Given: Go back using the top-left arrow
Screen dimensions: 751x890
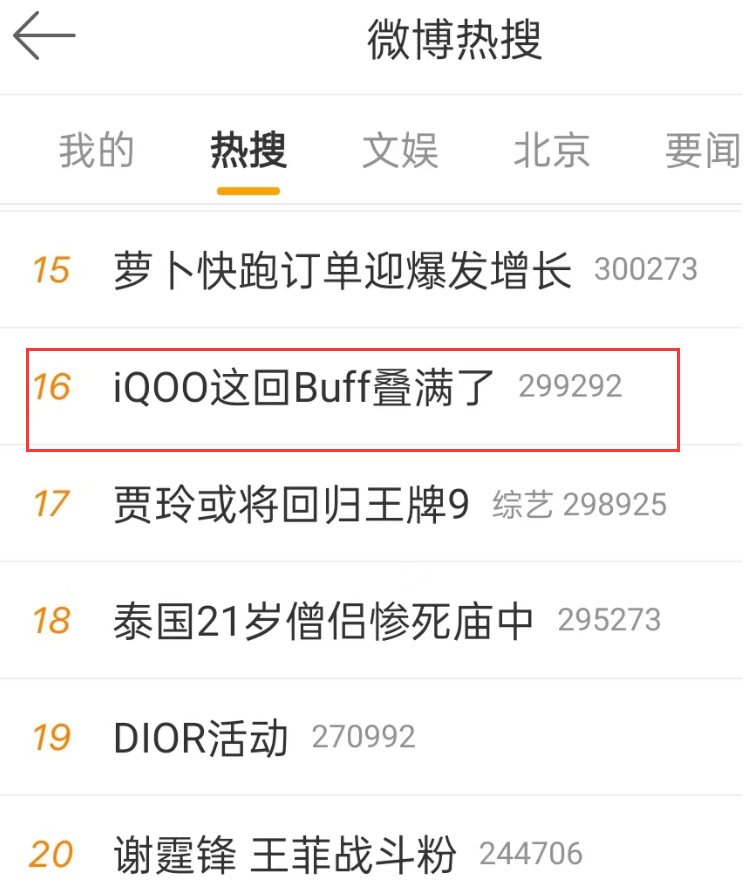Looking at the screenshot, I should [43, 39].
